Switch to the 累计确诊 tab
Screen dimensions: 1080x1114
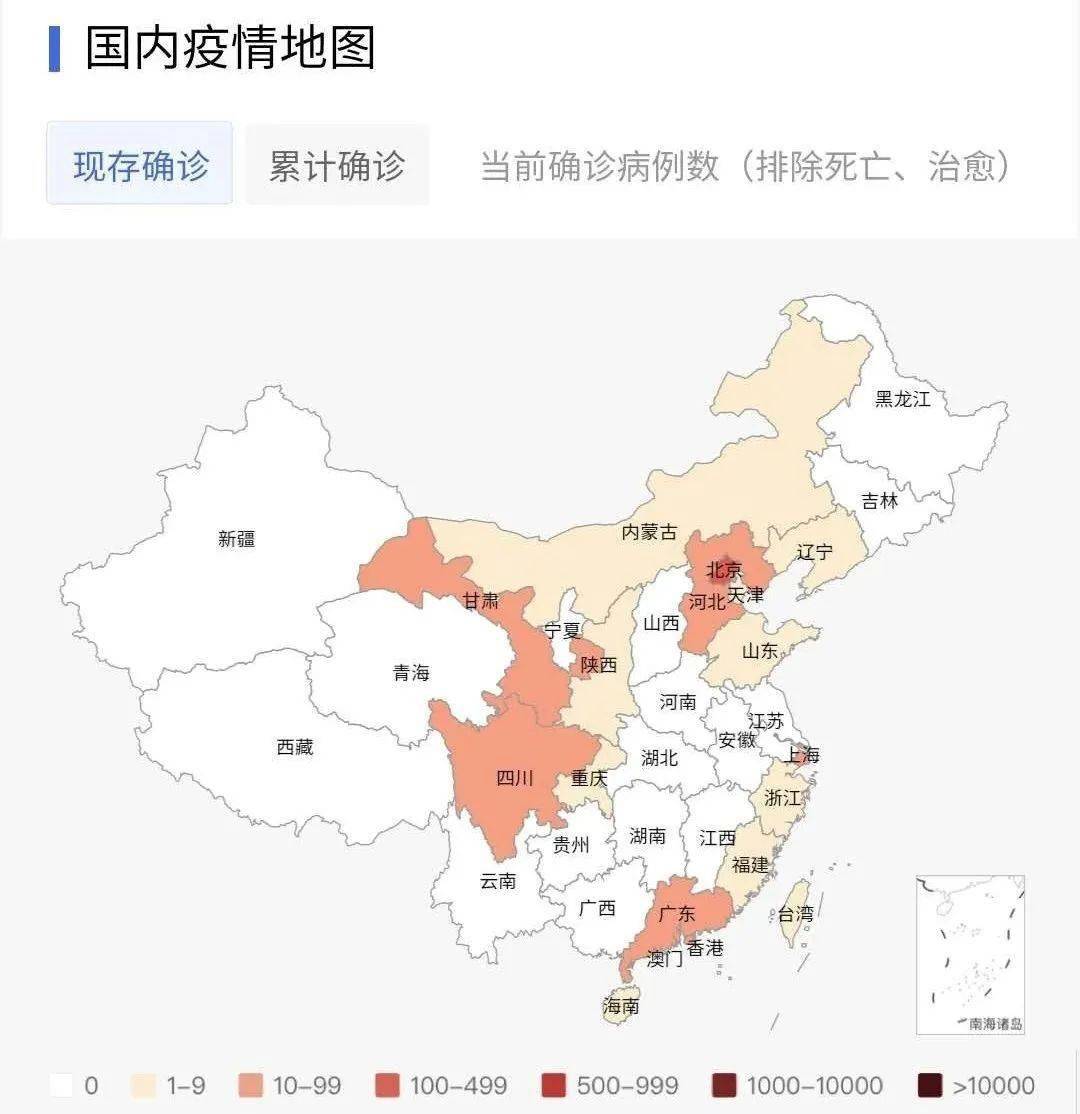click(337, 165)
